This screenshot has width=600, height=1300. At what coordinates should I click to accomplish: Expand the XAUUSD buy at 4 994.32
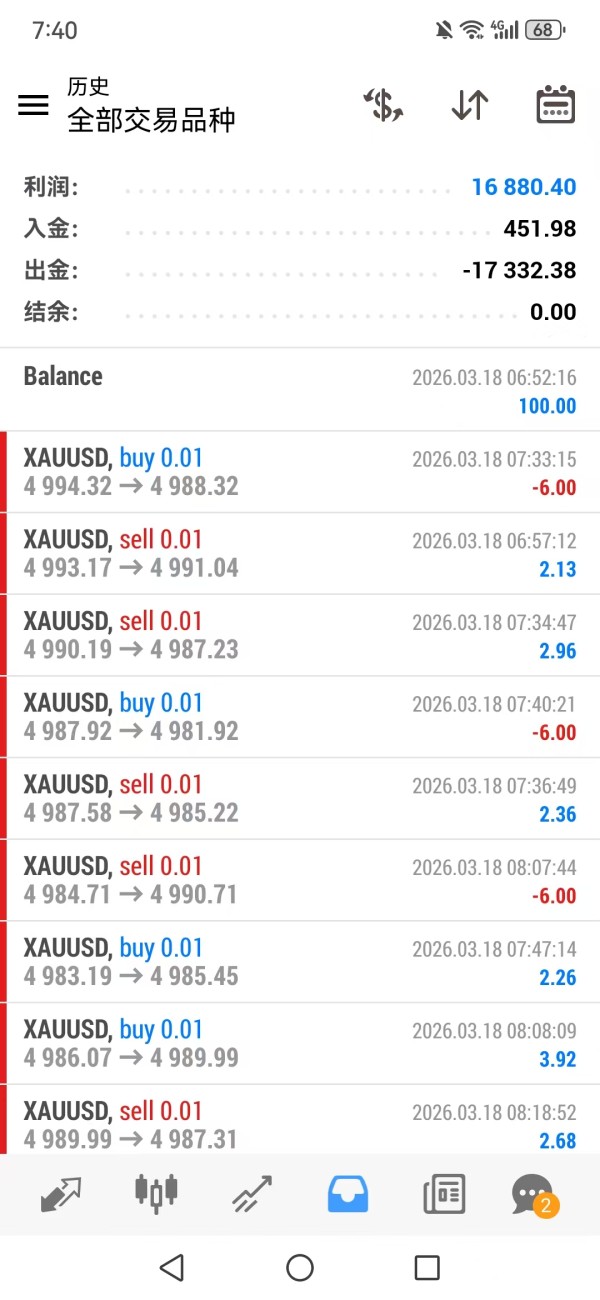click(300, 472)
